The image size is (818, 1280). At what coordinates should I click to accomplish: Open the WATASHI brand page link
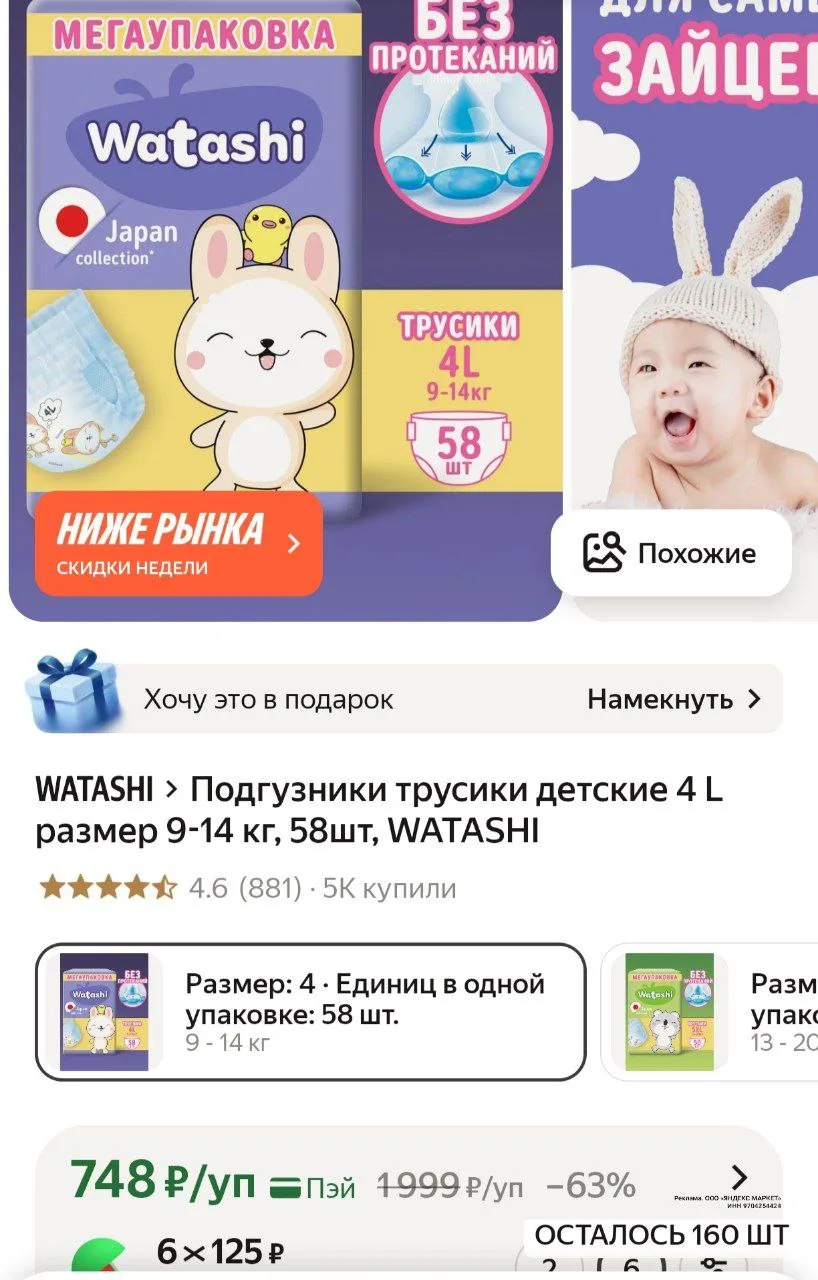tap(94, 790)
